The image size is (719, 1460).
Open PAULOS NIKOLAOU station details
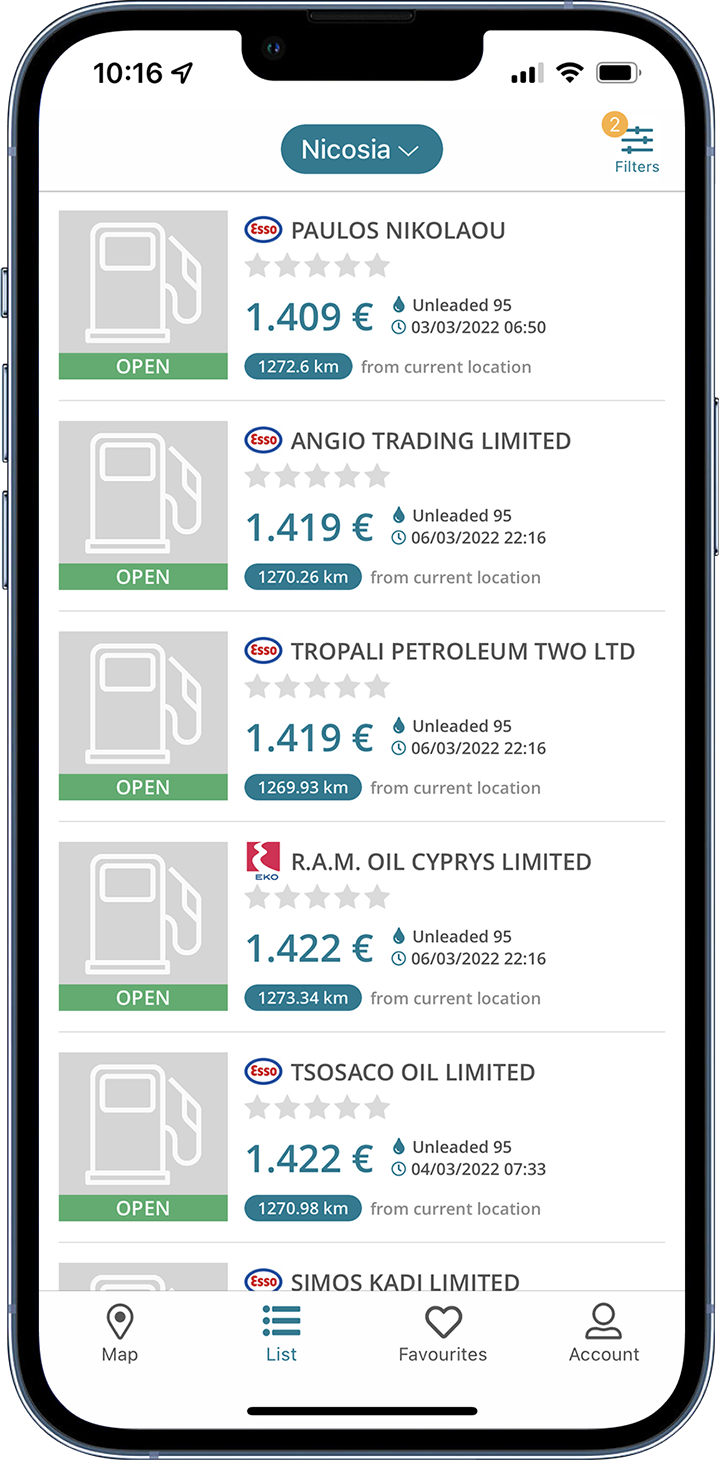tap(397, 231)
